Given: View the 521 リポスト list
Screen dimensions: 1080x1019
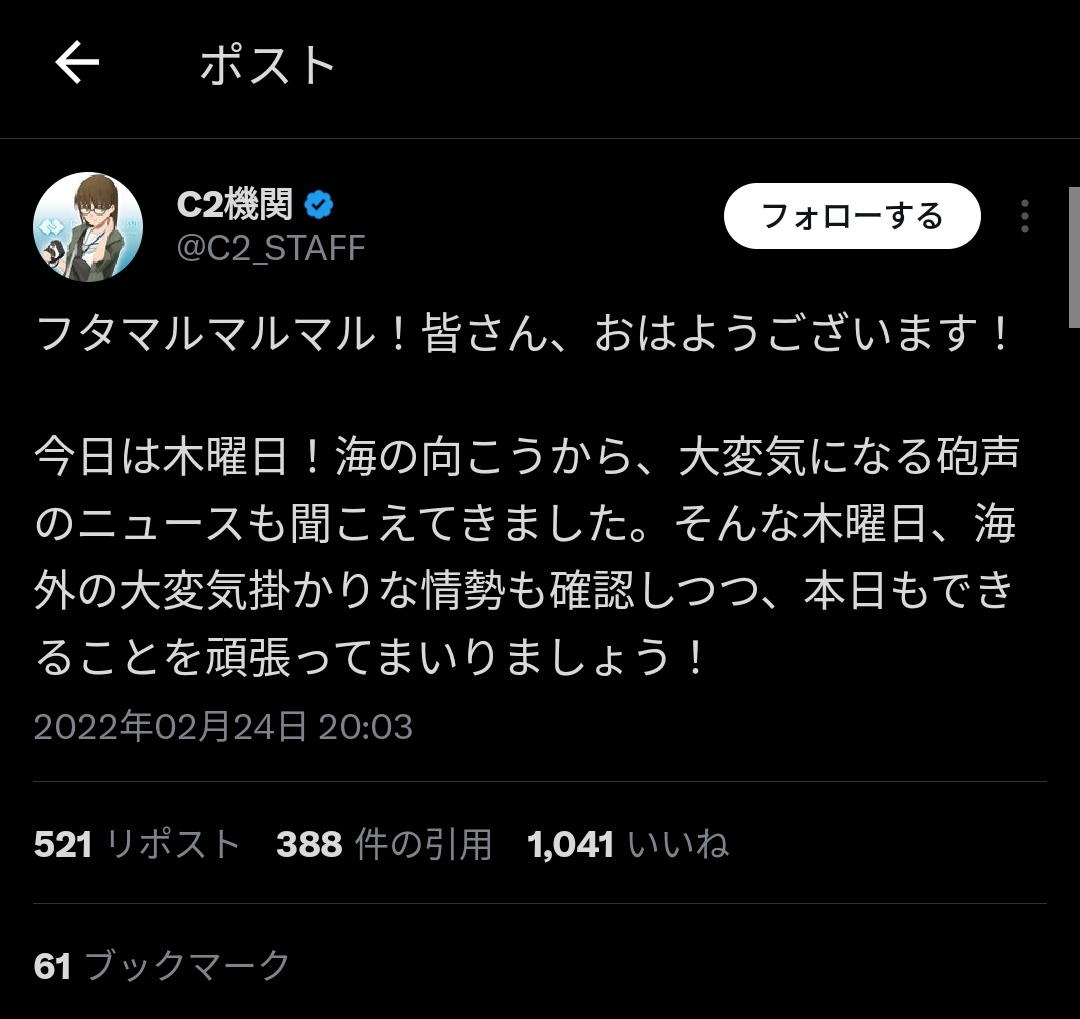Looking at the screenshot, I should click(x=137, y=845).
